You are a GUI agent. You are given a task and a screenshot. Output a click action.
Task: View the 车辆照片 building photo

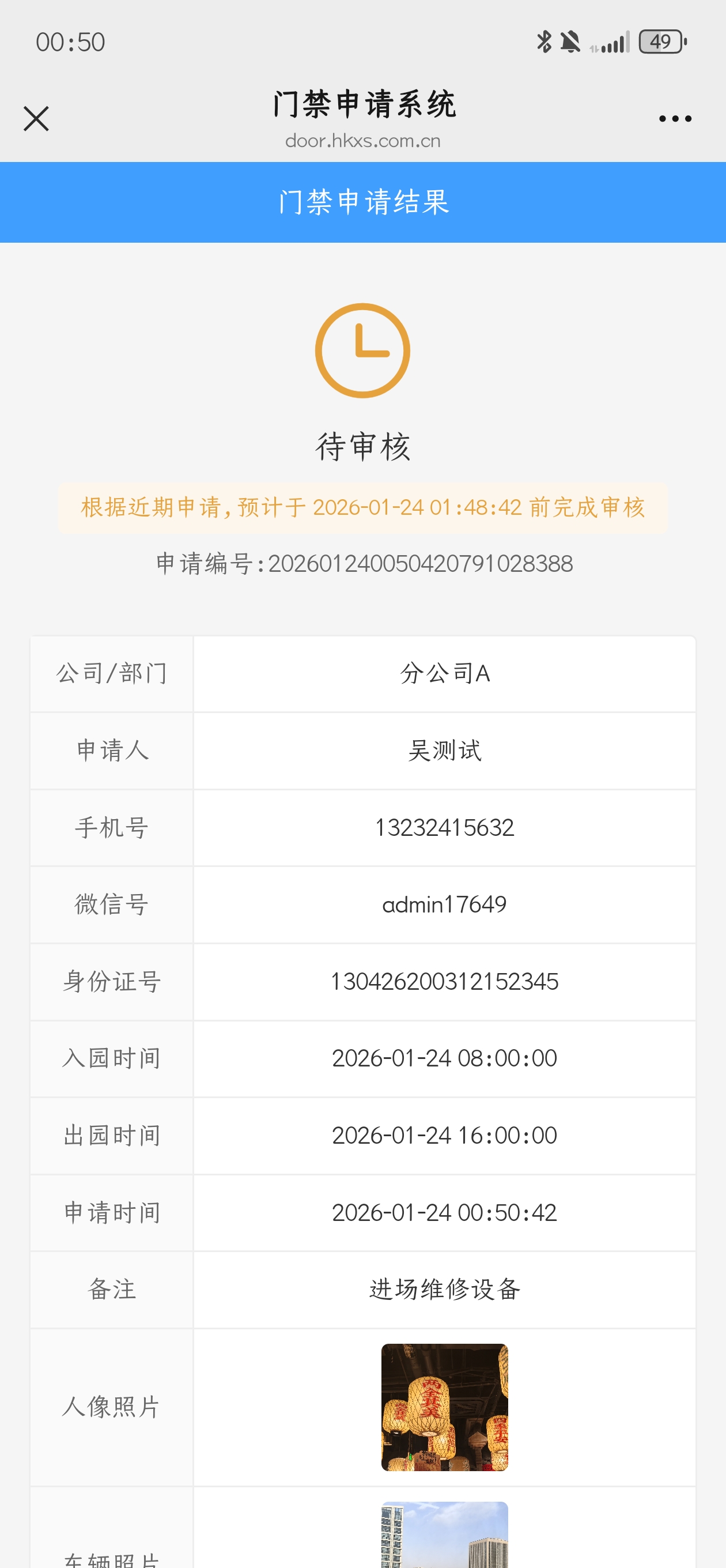444,1535
